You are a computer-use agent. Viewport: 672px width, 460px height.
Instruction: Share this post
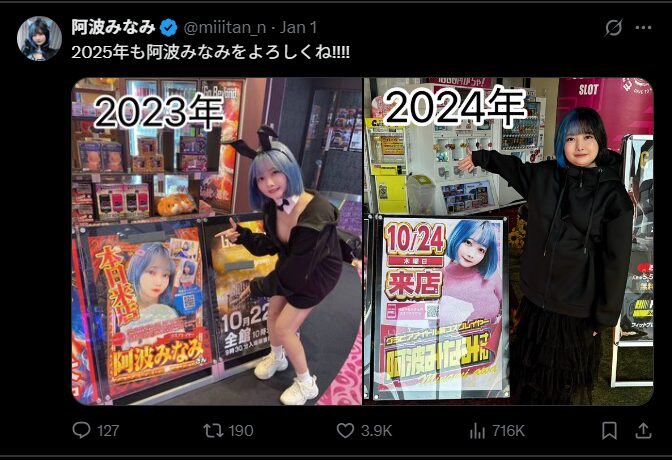click(644, 431)
